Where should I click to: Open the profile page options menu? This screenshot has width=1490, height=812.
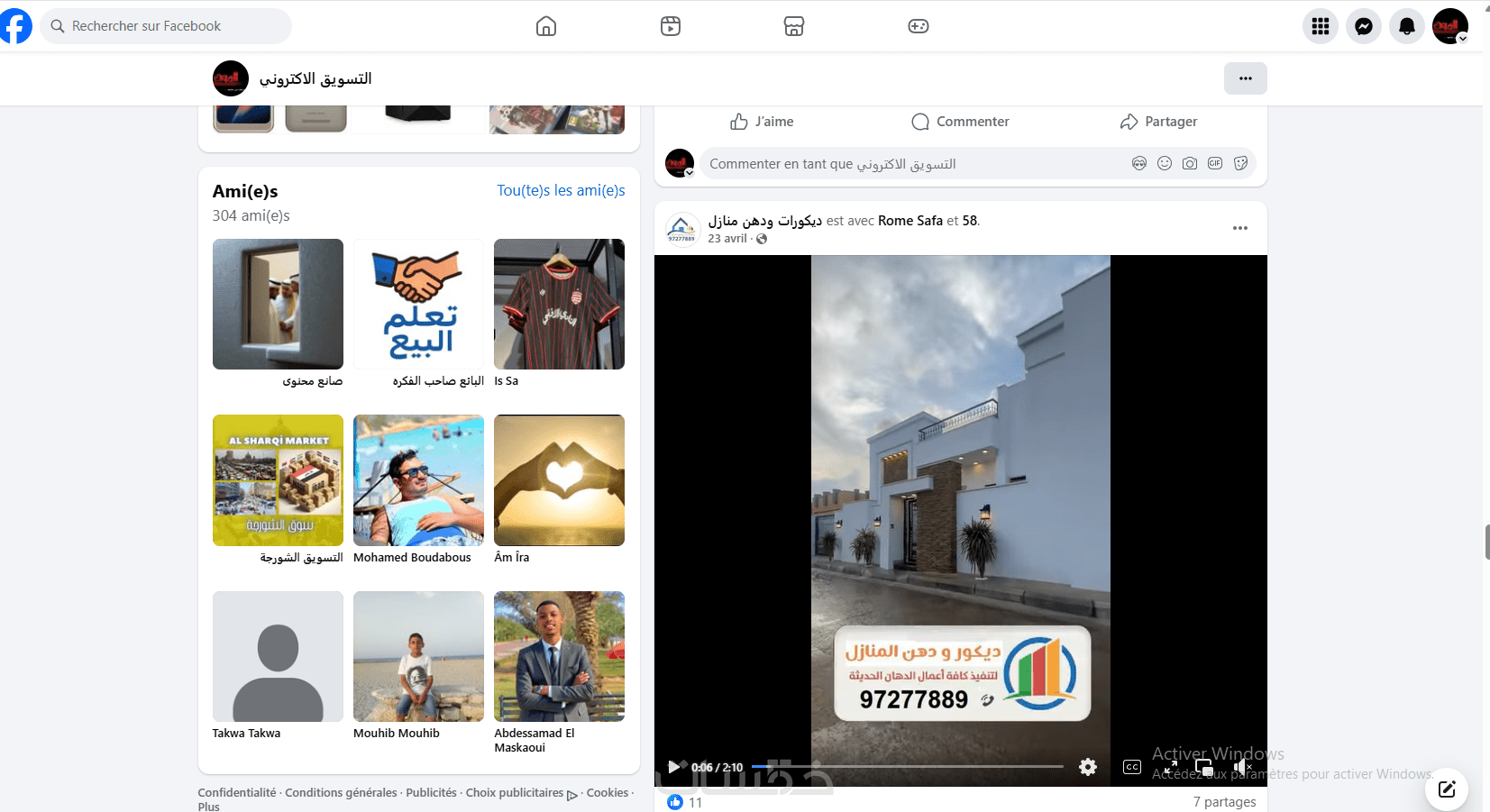tap(1245, 78)
